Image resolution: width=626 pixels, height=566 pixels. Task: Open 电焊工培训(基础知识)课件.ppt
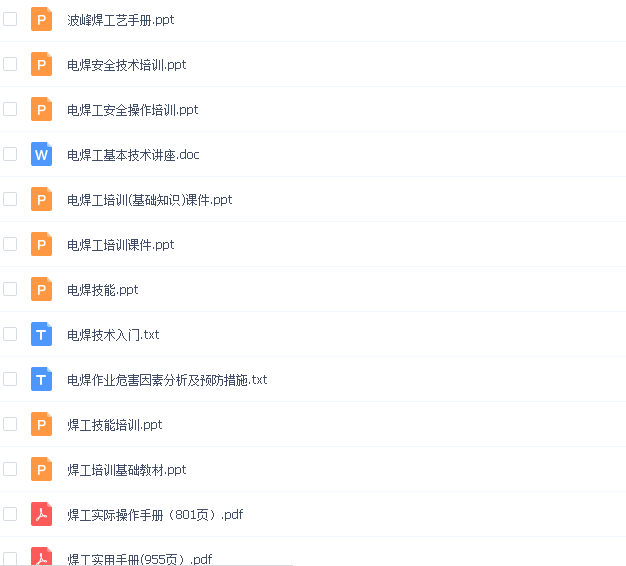point(149,200)
